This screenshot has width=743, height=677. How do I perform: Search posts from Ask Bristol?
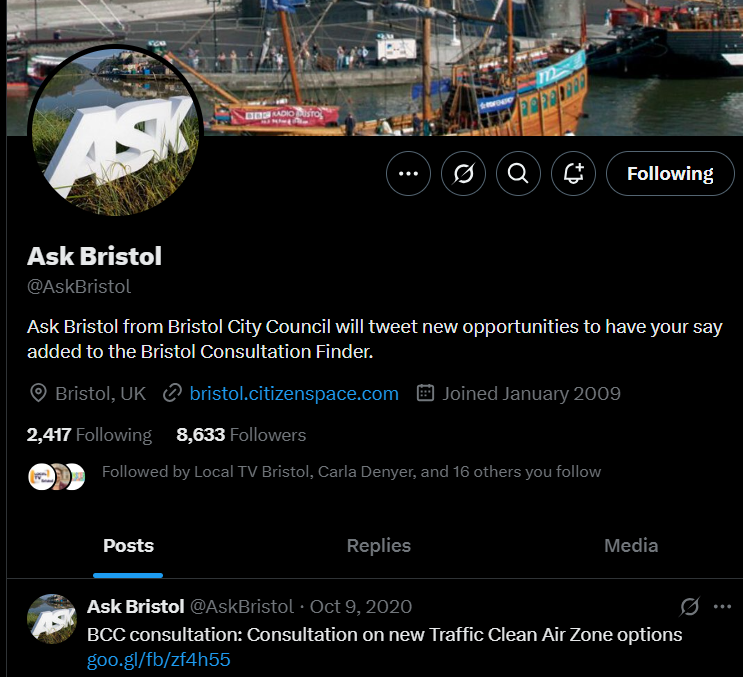tap(518, 174)
